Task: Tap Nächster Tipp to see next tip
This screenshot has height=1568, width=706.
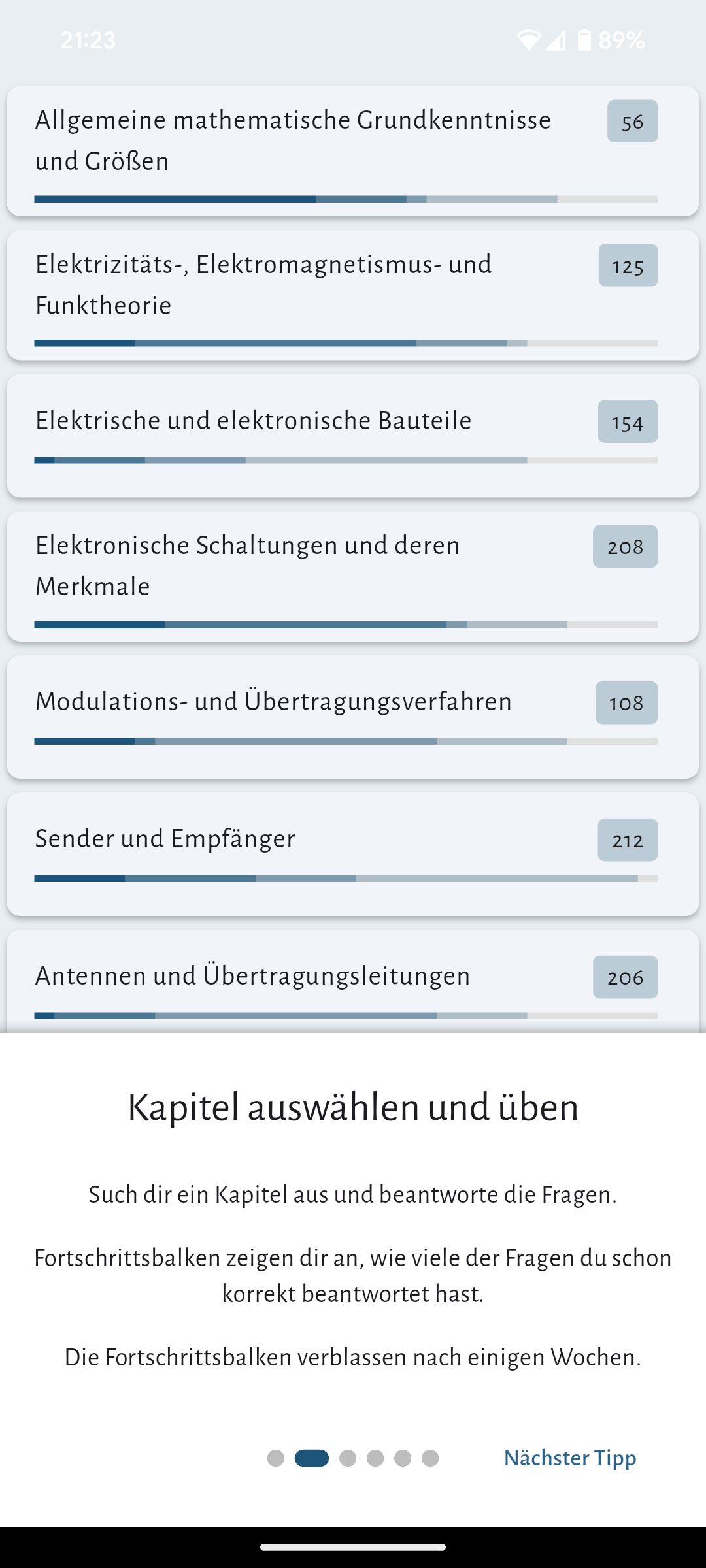Action: tap(570, 1458)
